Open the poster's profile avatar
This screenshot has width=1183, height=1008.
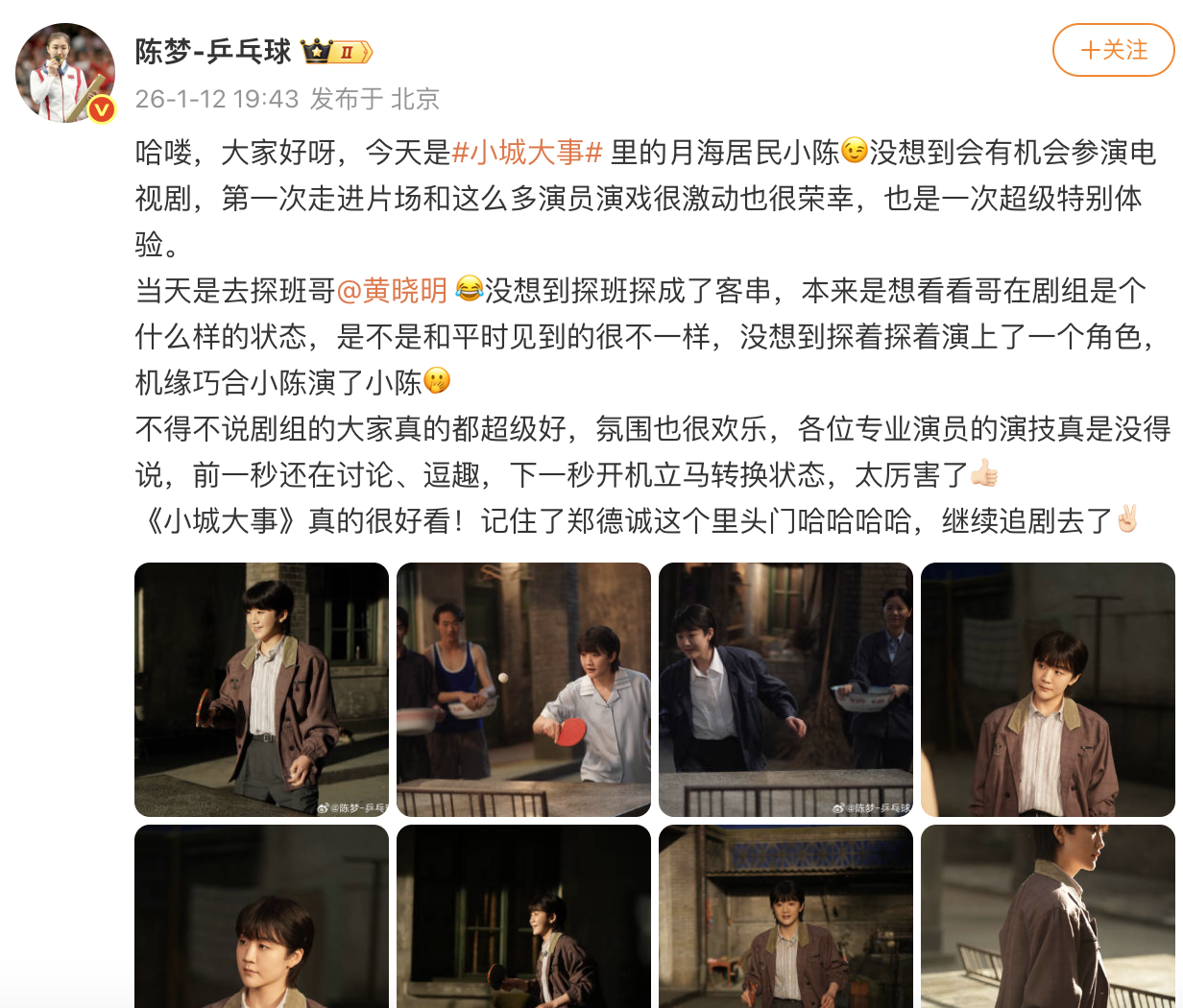pyautogui.click(x=64, y=73)
